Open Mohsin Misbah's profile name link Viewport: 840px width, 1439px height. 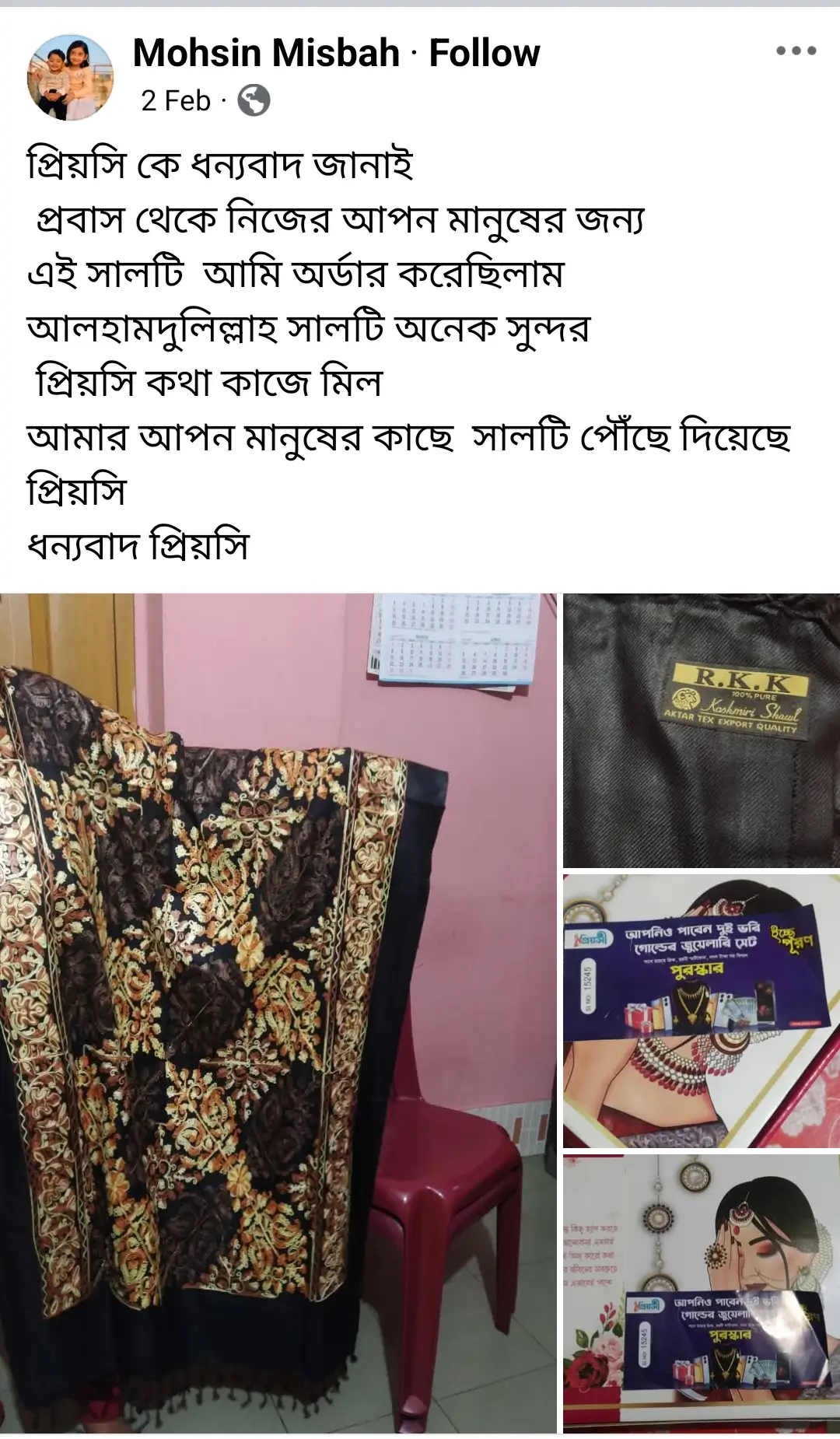[x=266, y=53]
